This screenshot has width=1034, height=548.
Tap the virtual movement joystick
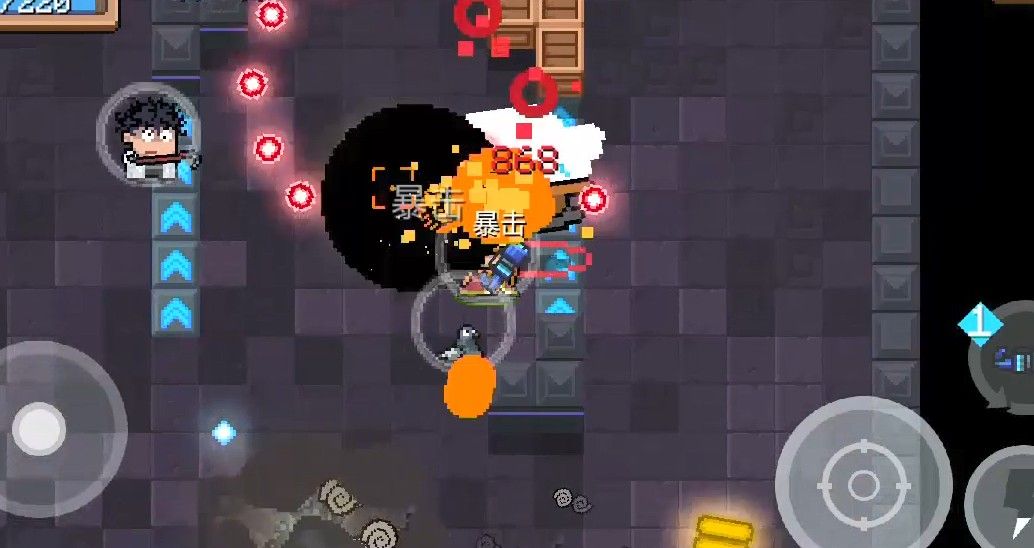(42, 430)
